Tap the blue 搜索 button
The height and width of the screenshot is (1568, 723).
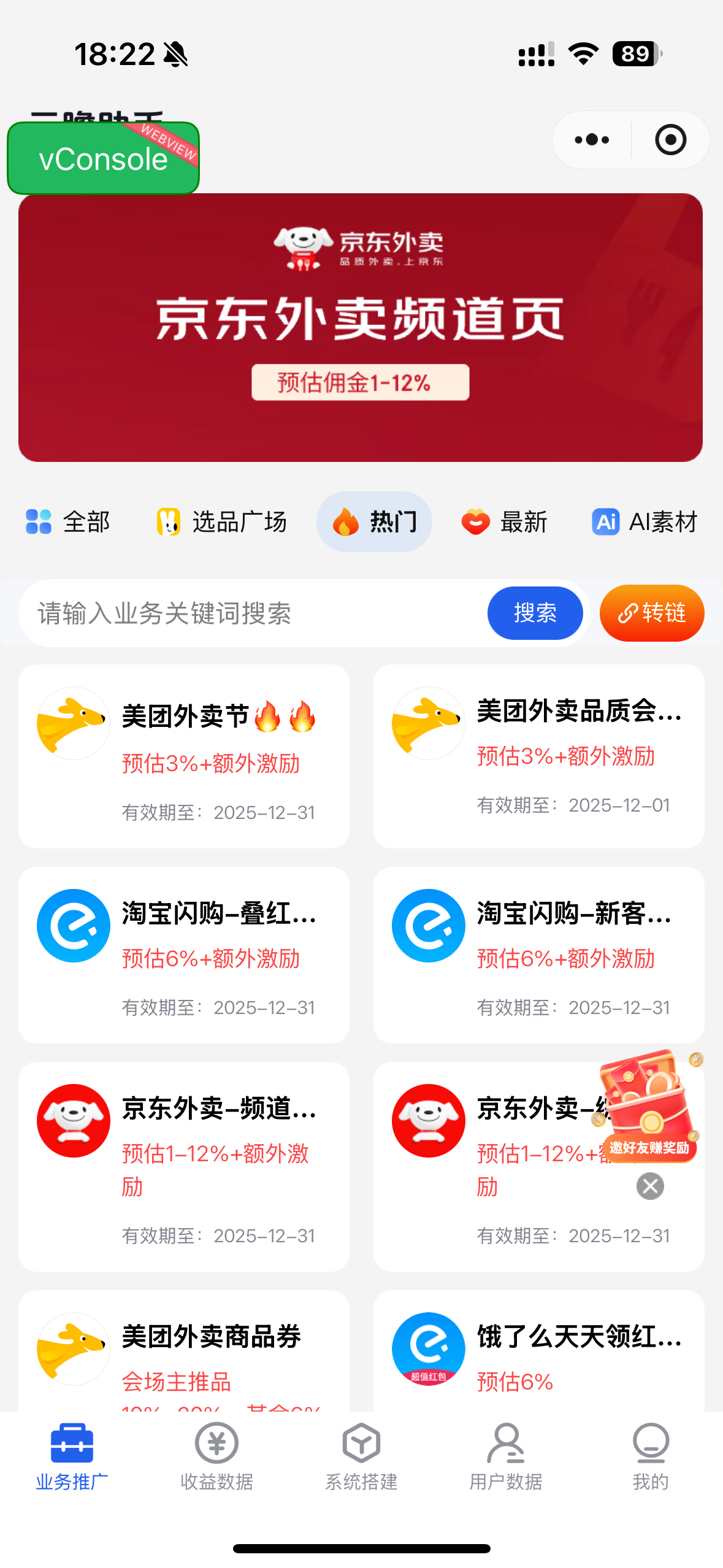(x=535, y=613)
